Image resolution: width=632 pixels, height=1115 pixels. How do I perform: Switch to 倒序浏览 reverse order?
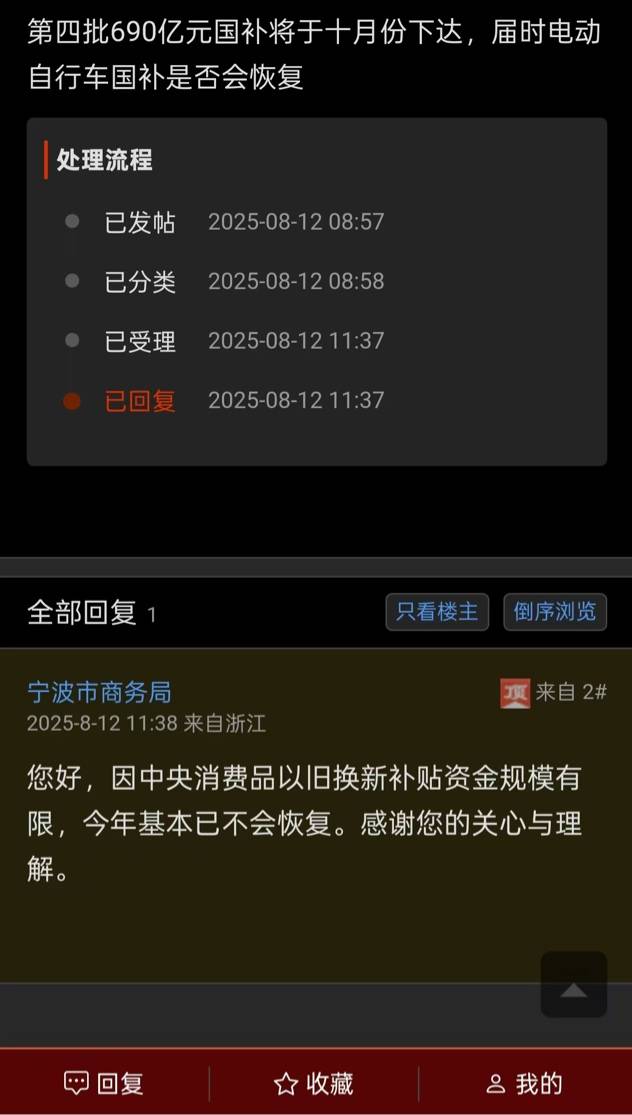pos(554,611)
